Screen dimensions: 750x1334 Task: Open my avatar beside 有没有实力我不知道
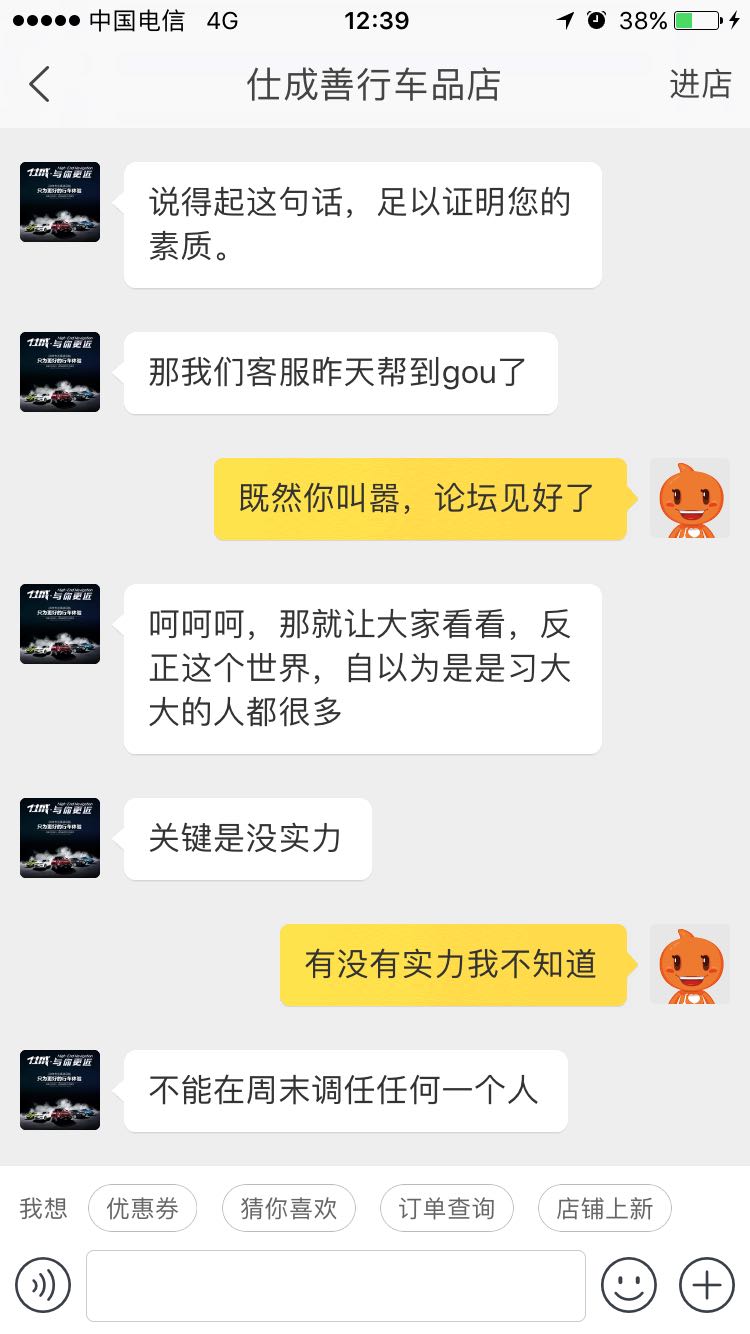690,964
